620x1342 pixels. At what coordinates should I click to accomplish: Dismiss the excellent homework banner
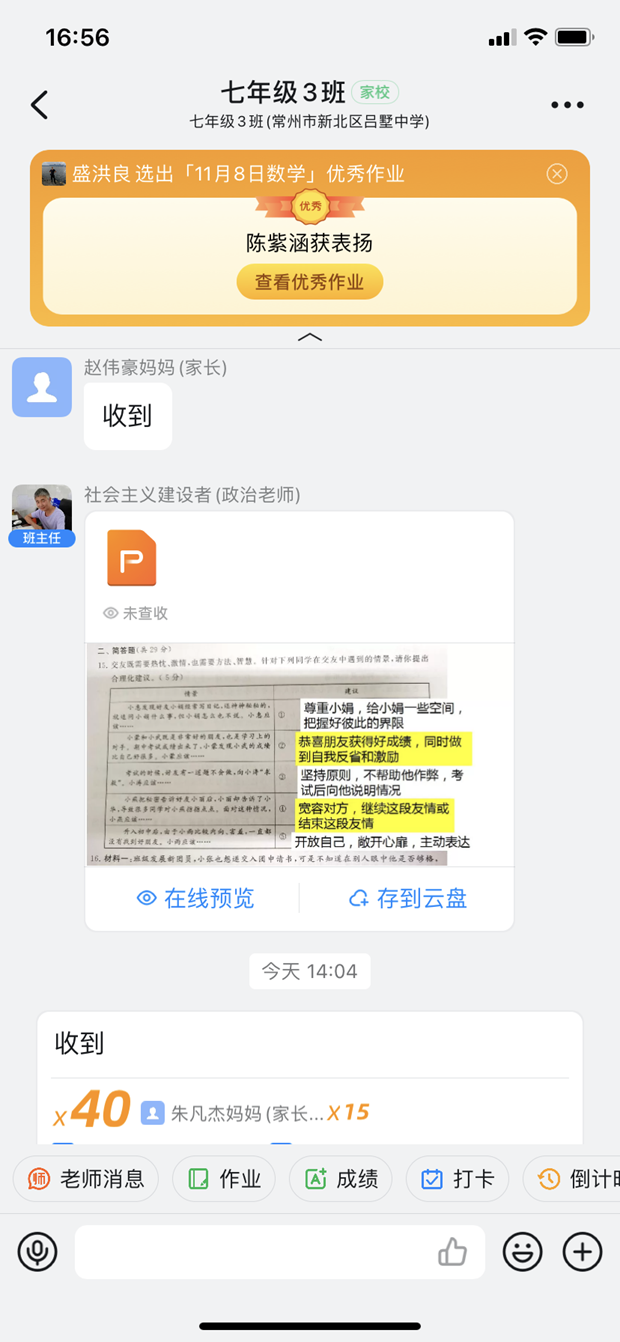(x=557, y=174)
